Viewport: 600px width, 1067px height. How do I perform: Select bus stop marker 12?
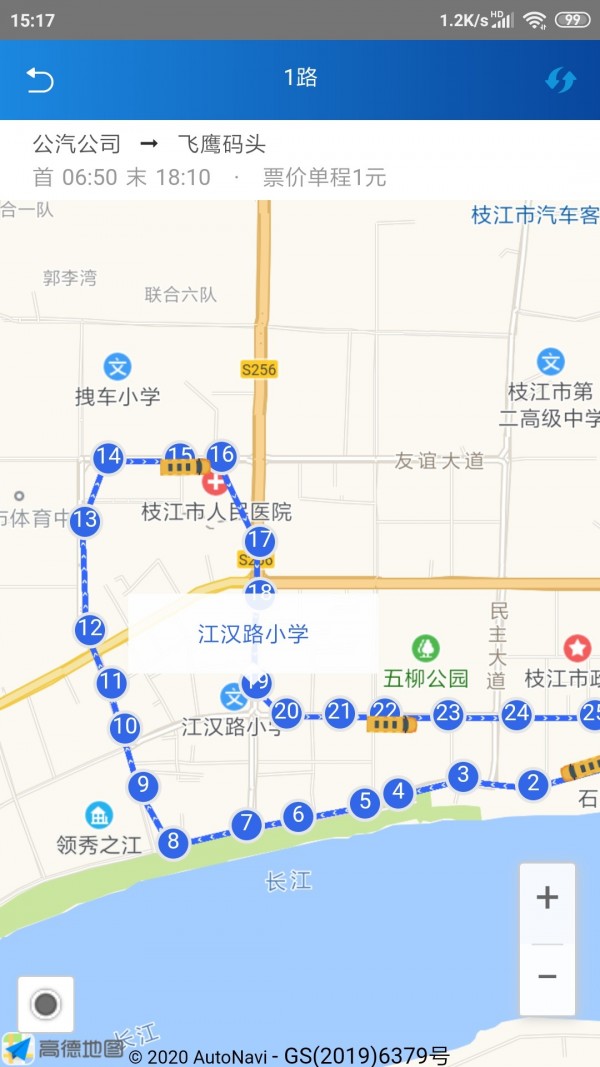click(89, 629)
